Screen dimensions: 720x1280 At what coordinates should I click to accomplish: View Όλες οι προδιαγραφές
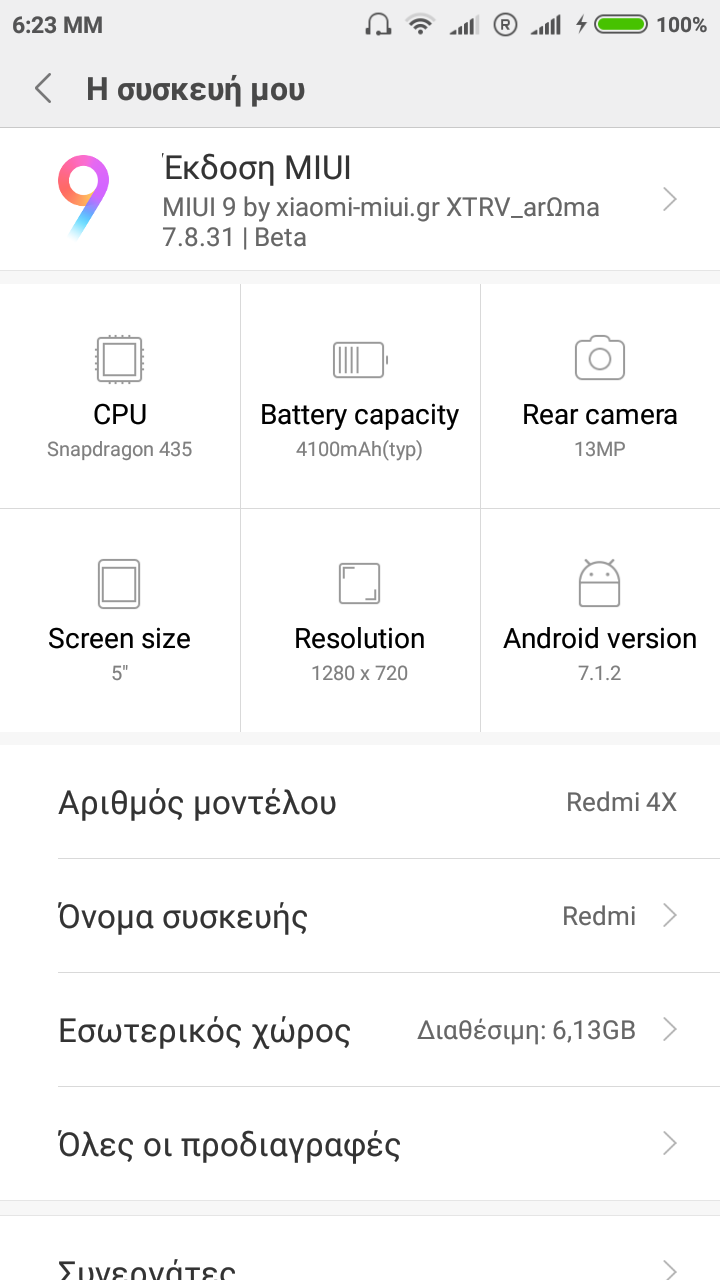pyautogui.click(x=360, y=1144)
